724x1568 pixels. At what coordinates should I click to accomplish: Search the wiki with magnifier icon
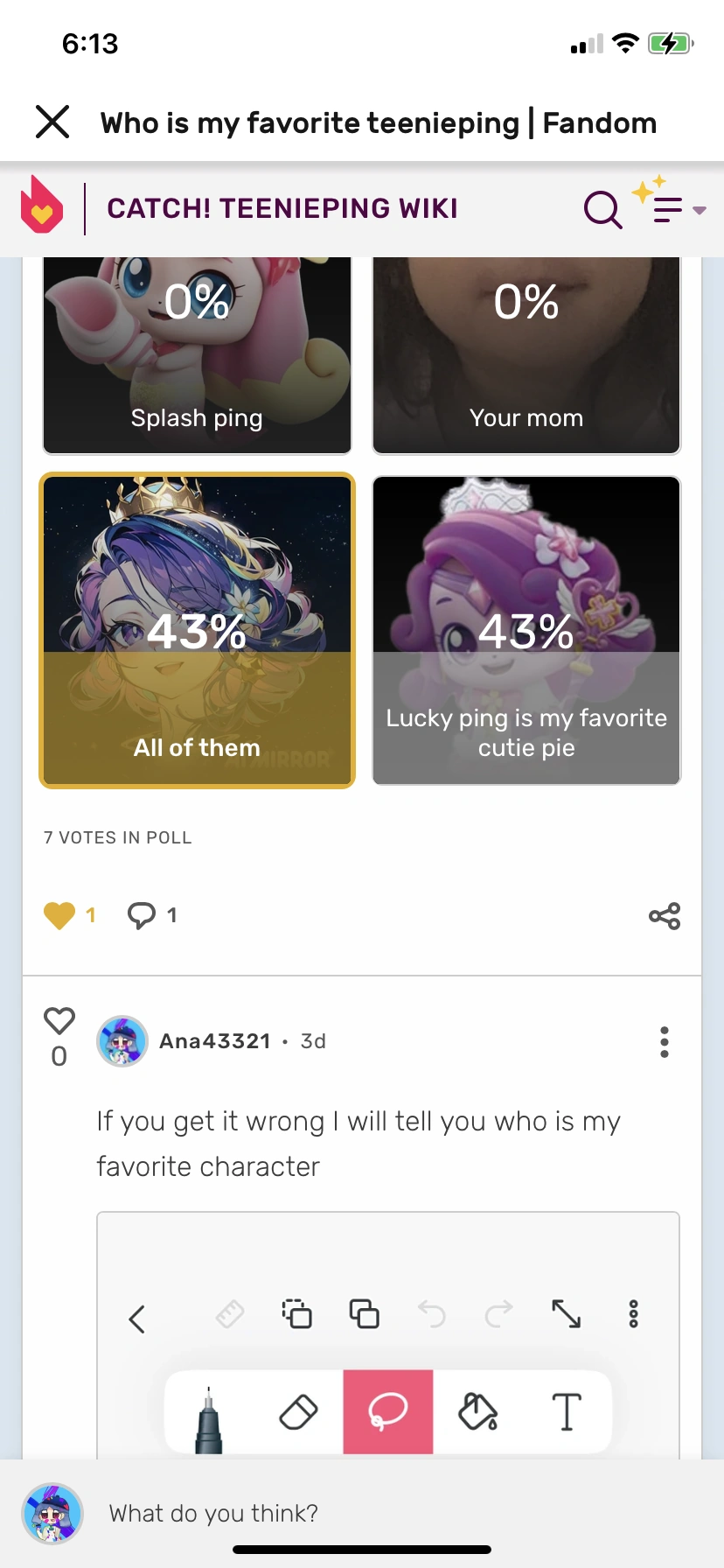[x=603, y=210]
